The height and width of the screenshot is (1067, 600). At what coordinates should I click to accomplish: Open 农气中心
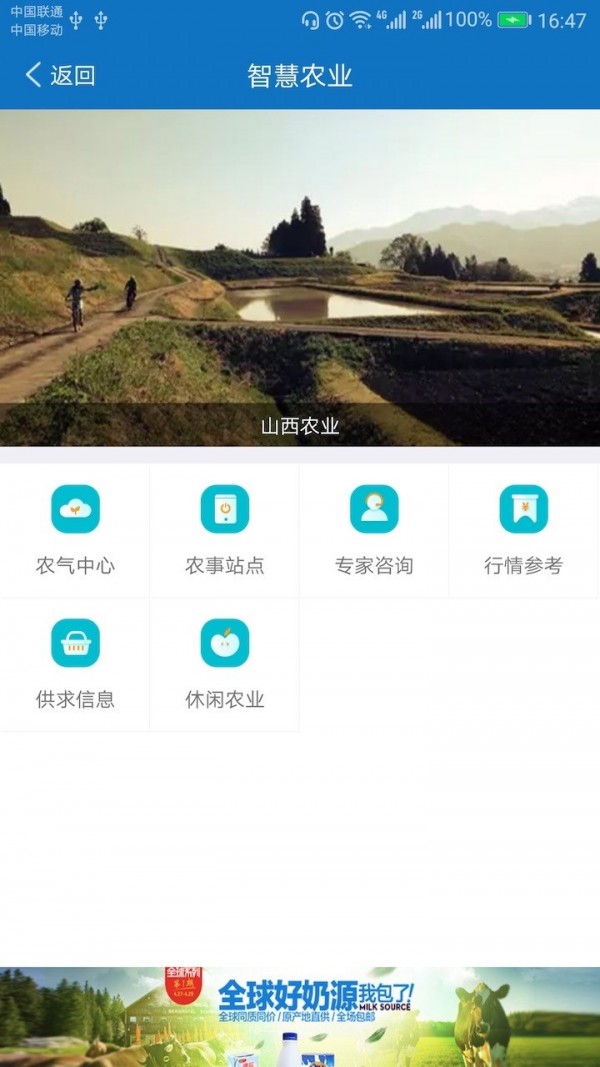(x=75, y=530)
